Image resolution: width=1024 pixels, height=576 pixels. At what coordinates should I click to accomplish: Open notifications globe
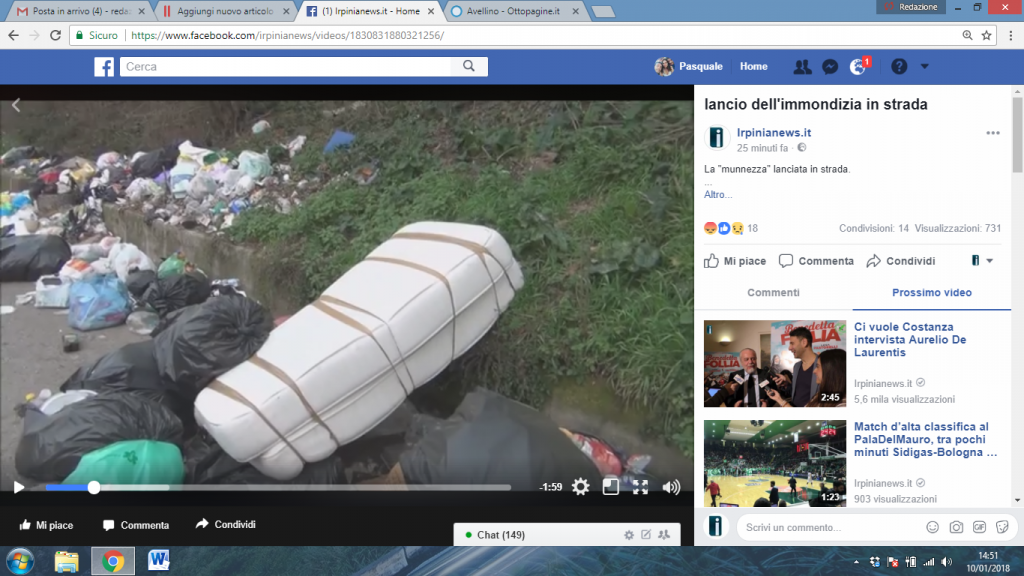pyautogui.click(x=858, y=67)
